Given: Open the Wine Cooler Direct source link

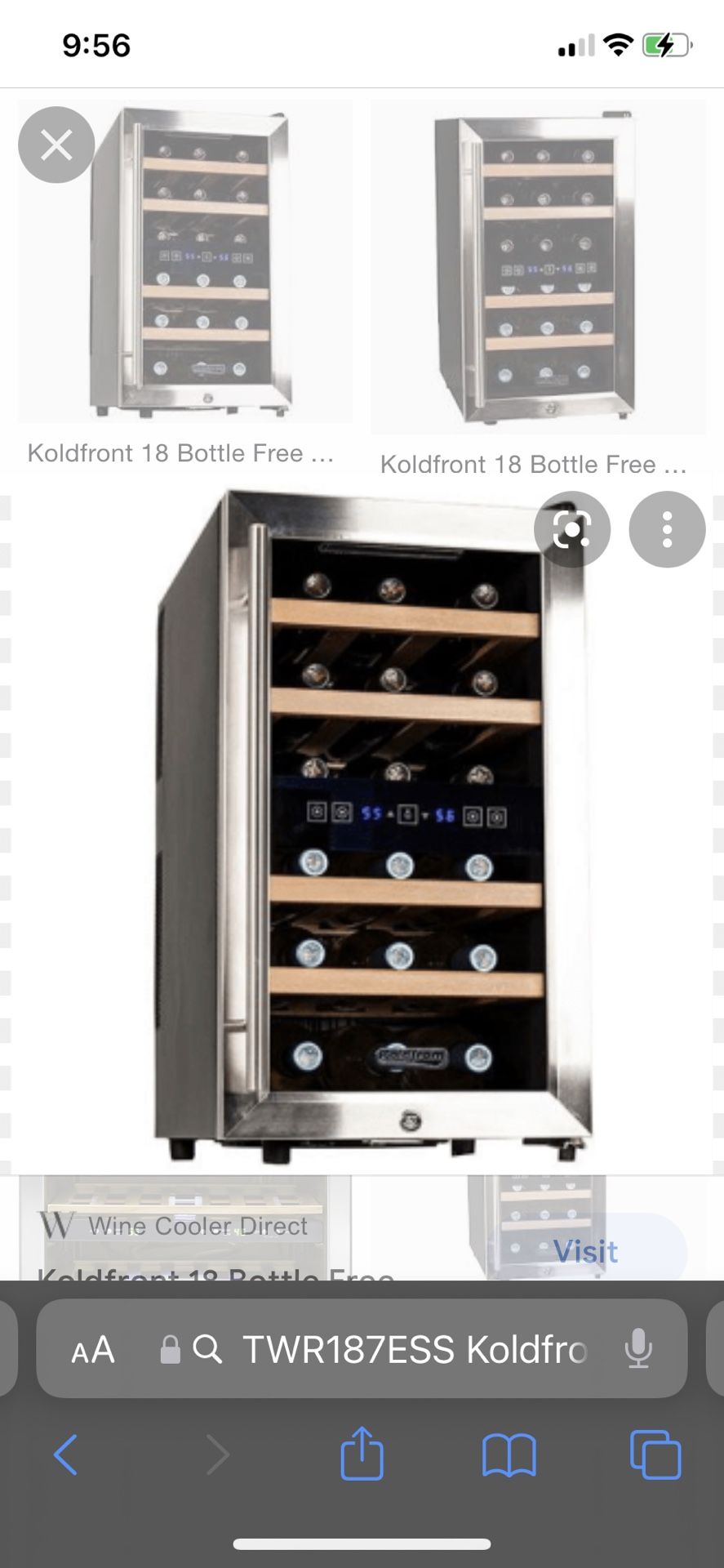Looking at the screenshot, I should click(173, 1226).
